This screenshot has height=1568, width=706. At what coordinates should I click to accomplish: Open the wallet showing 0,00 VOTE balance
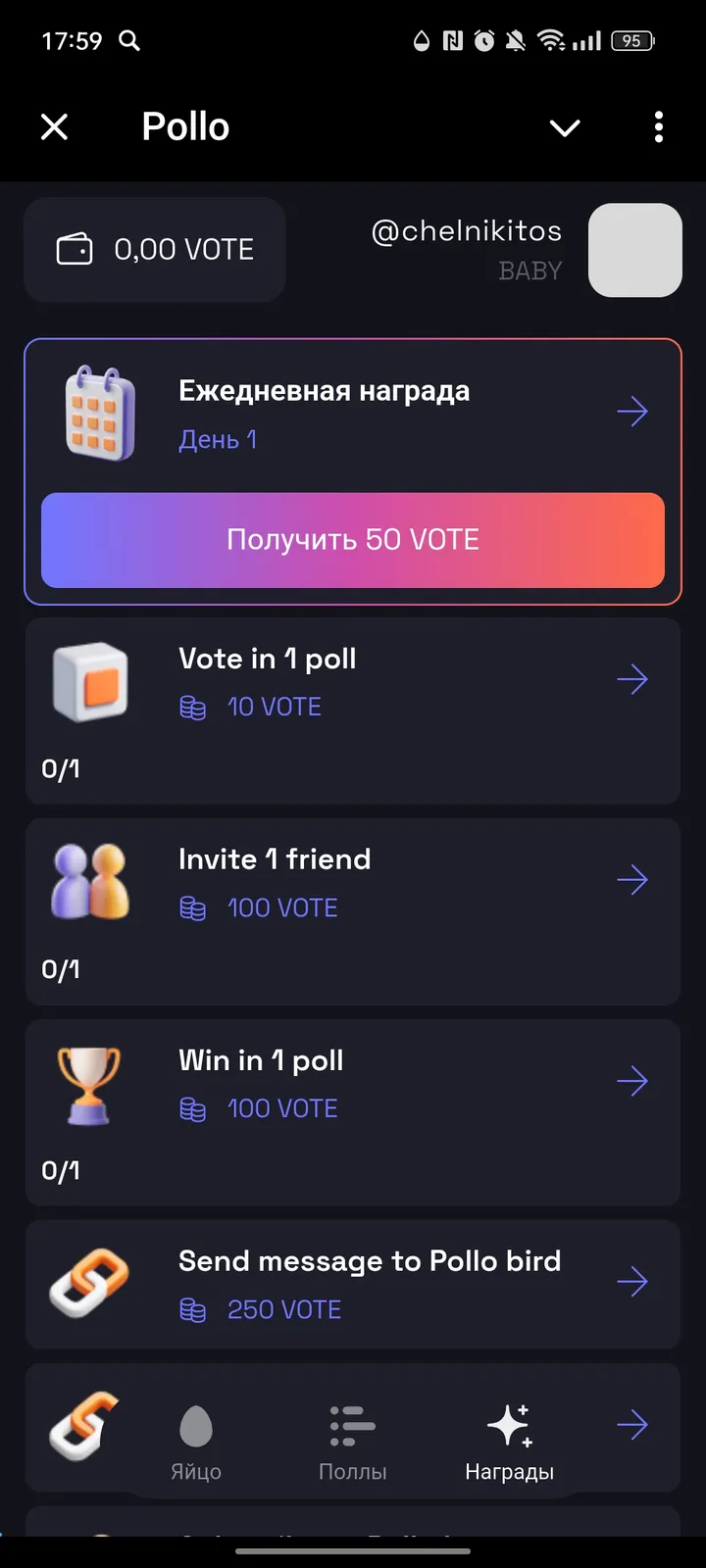(154, 249)
